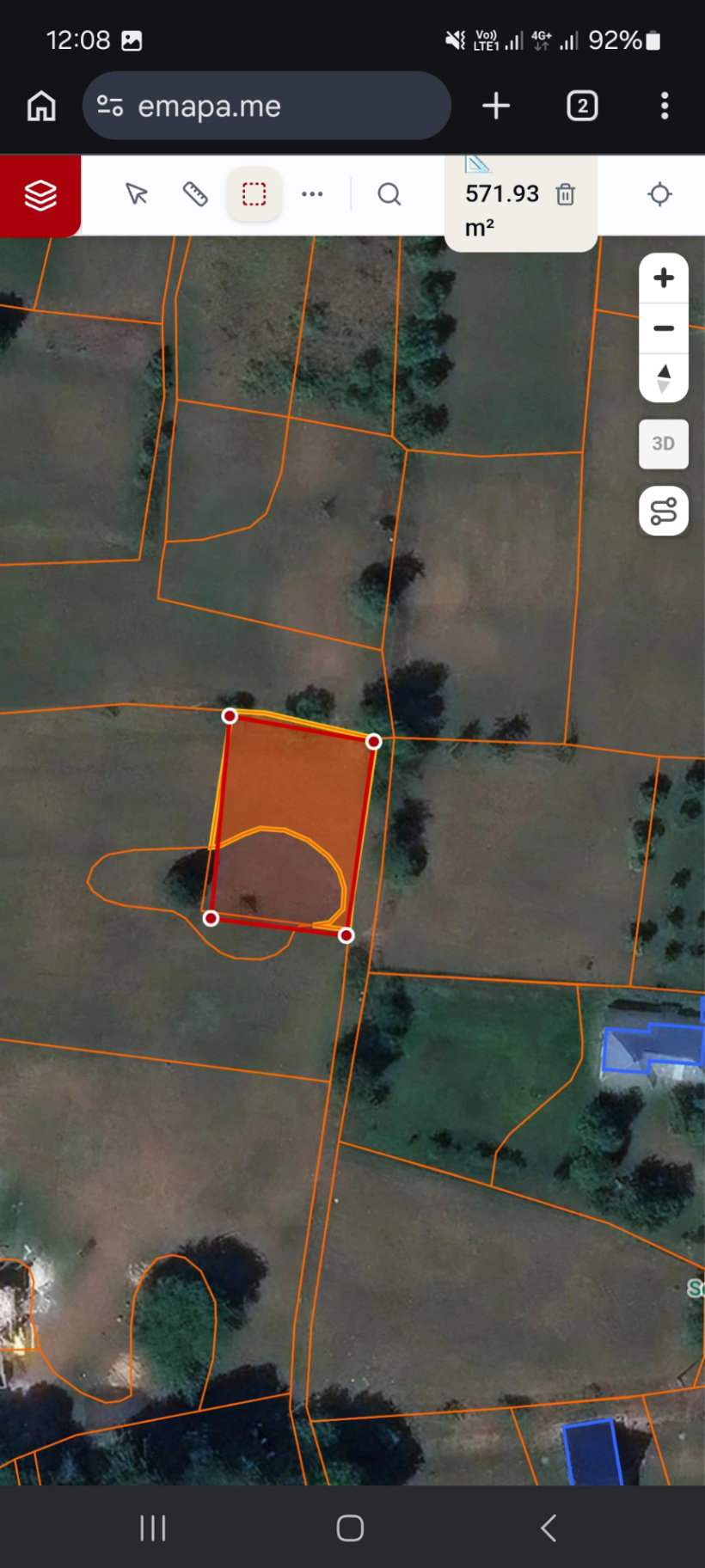Open the map layers panel

pyautogui.click(x=40, y=195)
